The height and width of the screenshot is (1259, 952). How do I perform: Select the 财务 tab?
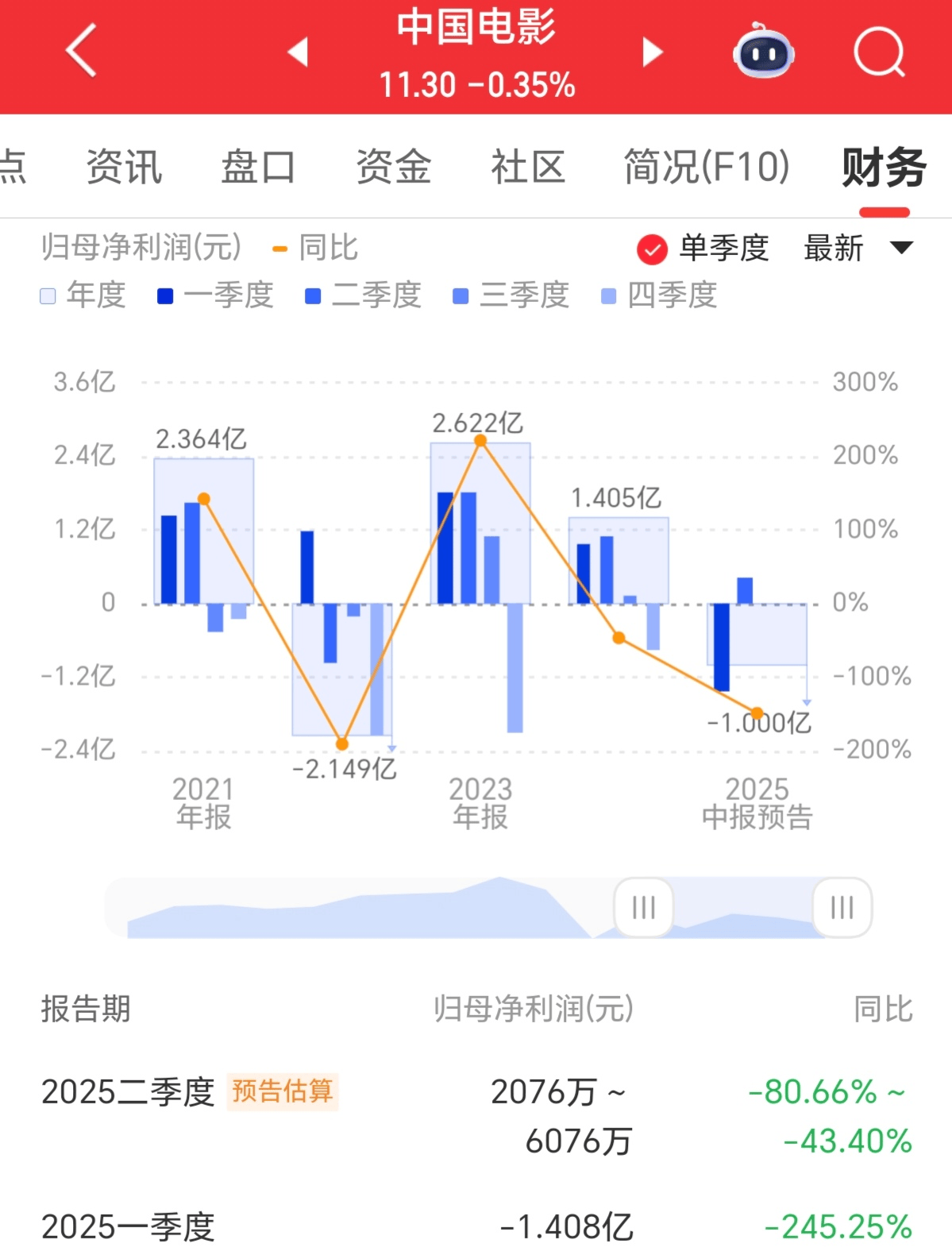[x=884, y=167]
